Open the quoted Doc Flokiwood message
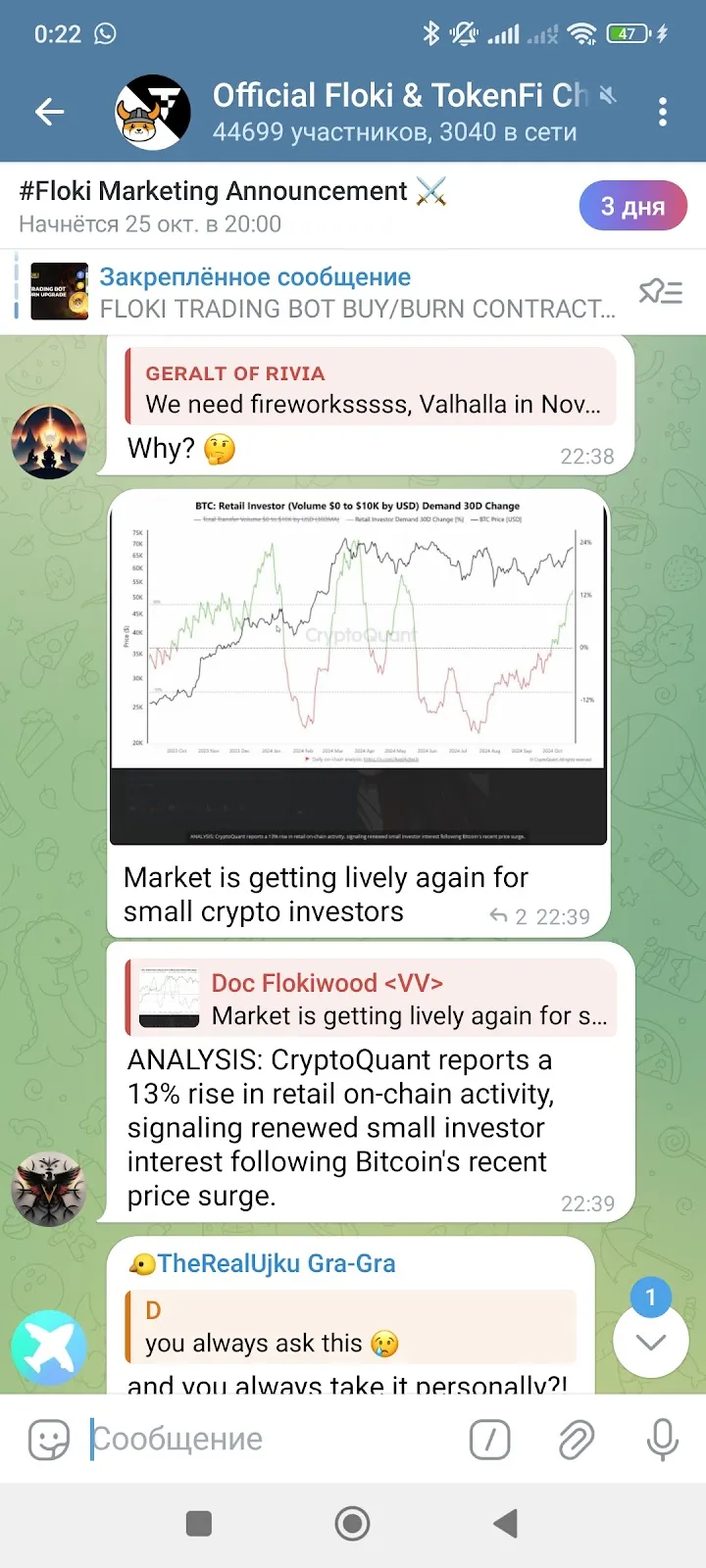Screen dimensions: 706x1568 coord(370,999)
